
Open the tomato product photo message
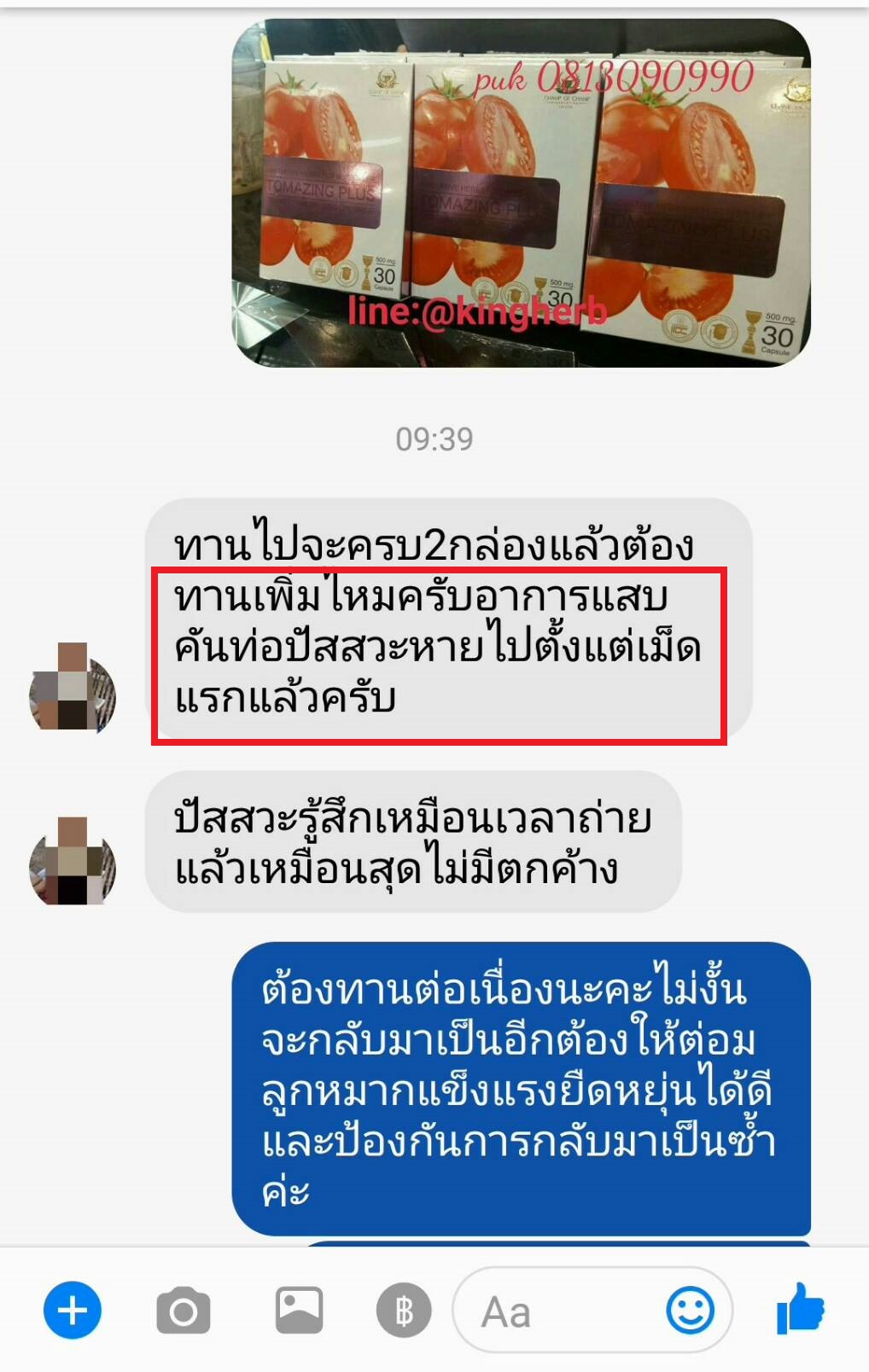521,194
